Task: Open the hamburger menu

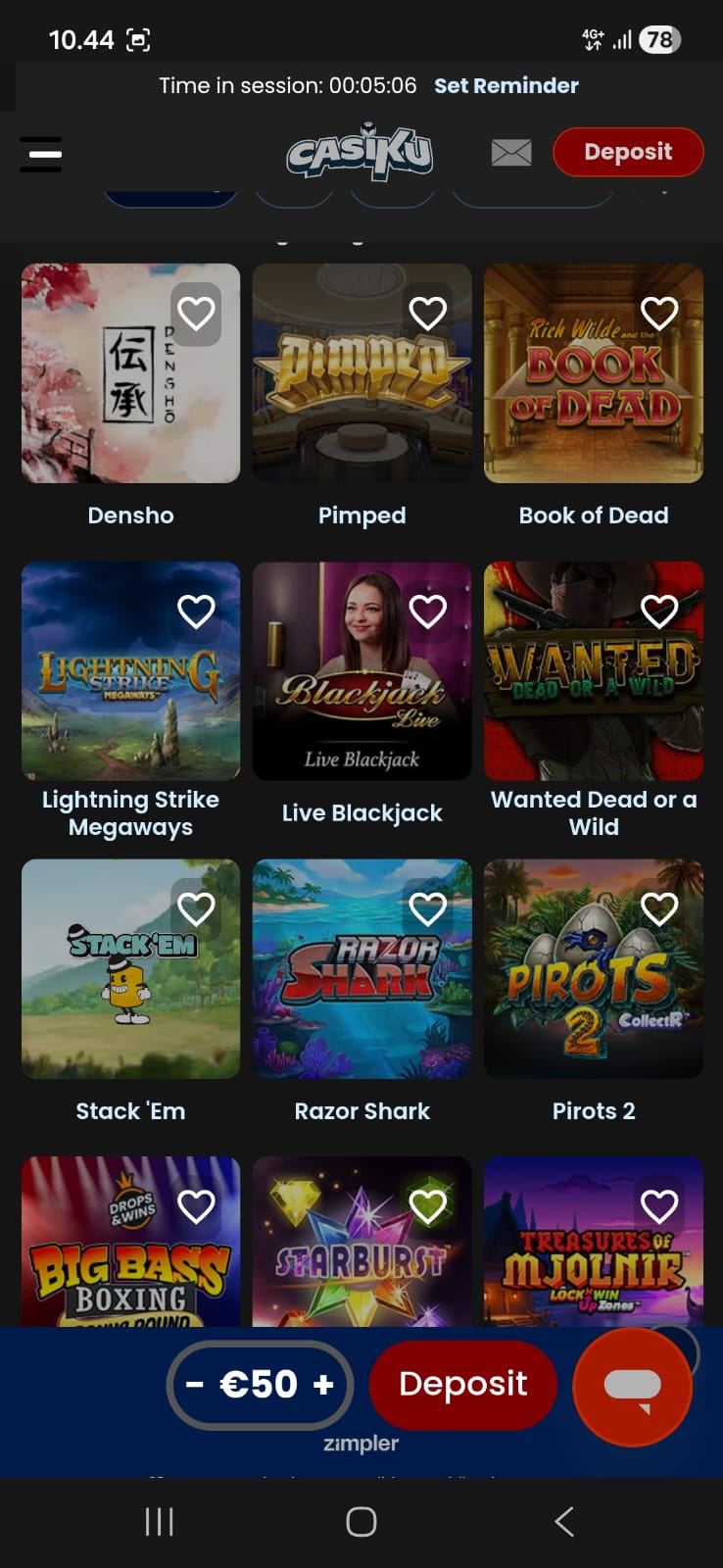Action: 41,154
